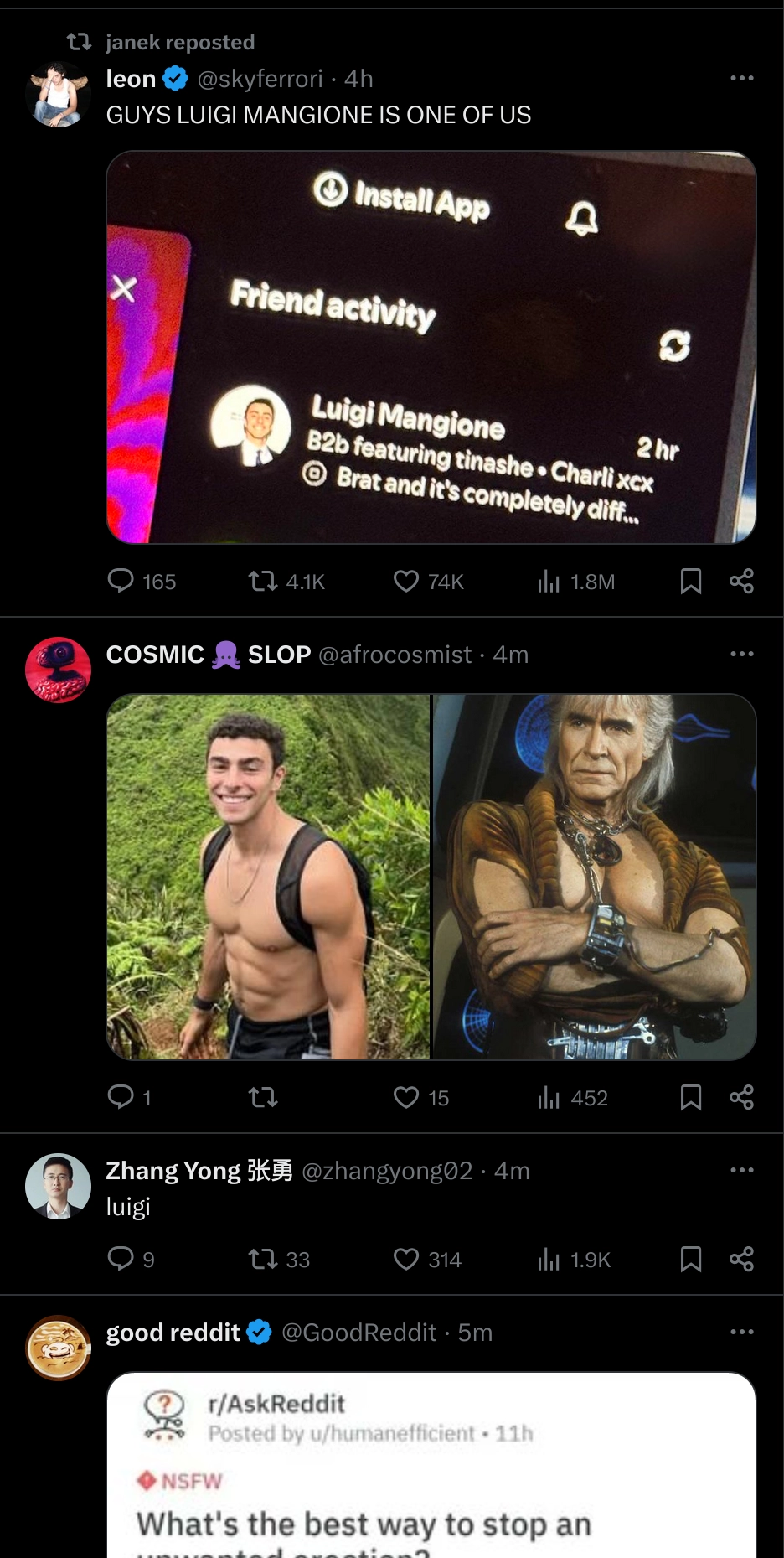
Task: Bookmark COSMIC SLOP's post
Action: point(691,1097)
